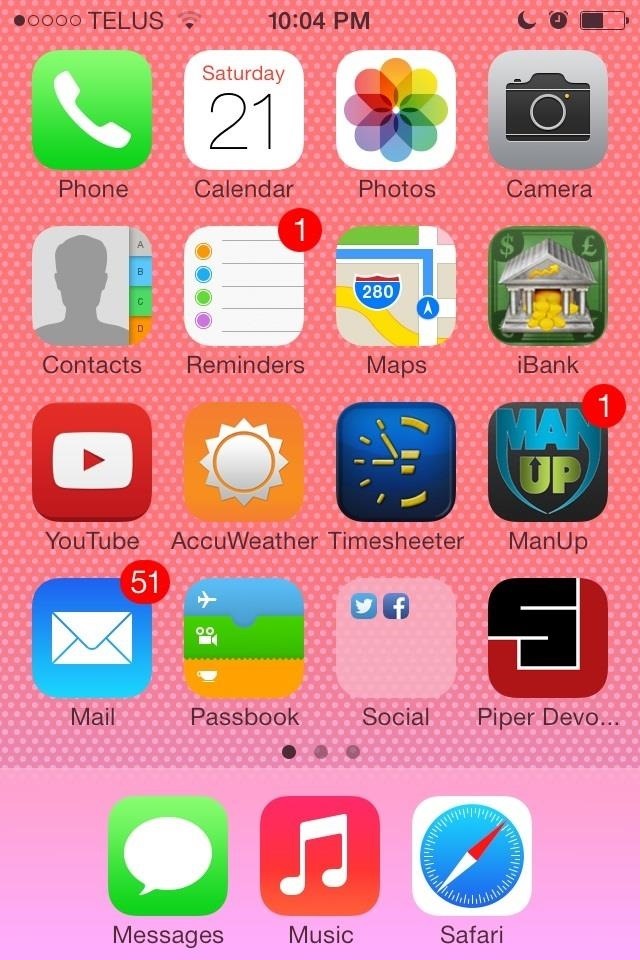640x960 pixels.
Task: Open the Safari browser
Action: (472, 856)
